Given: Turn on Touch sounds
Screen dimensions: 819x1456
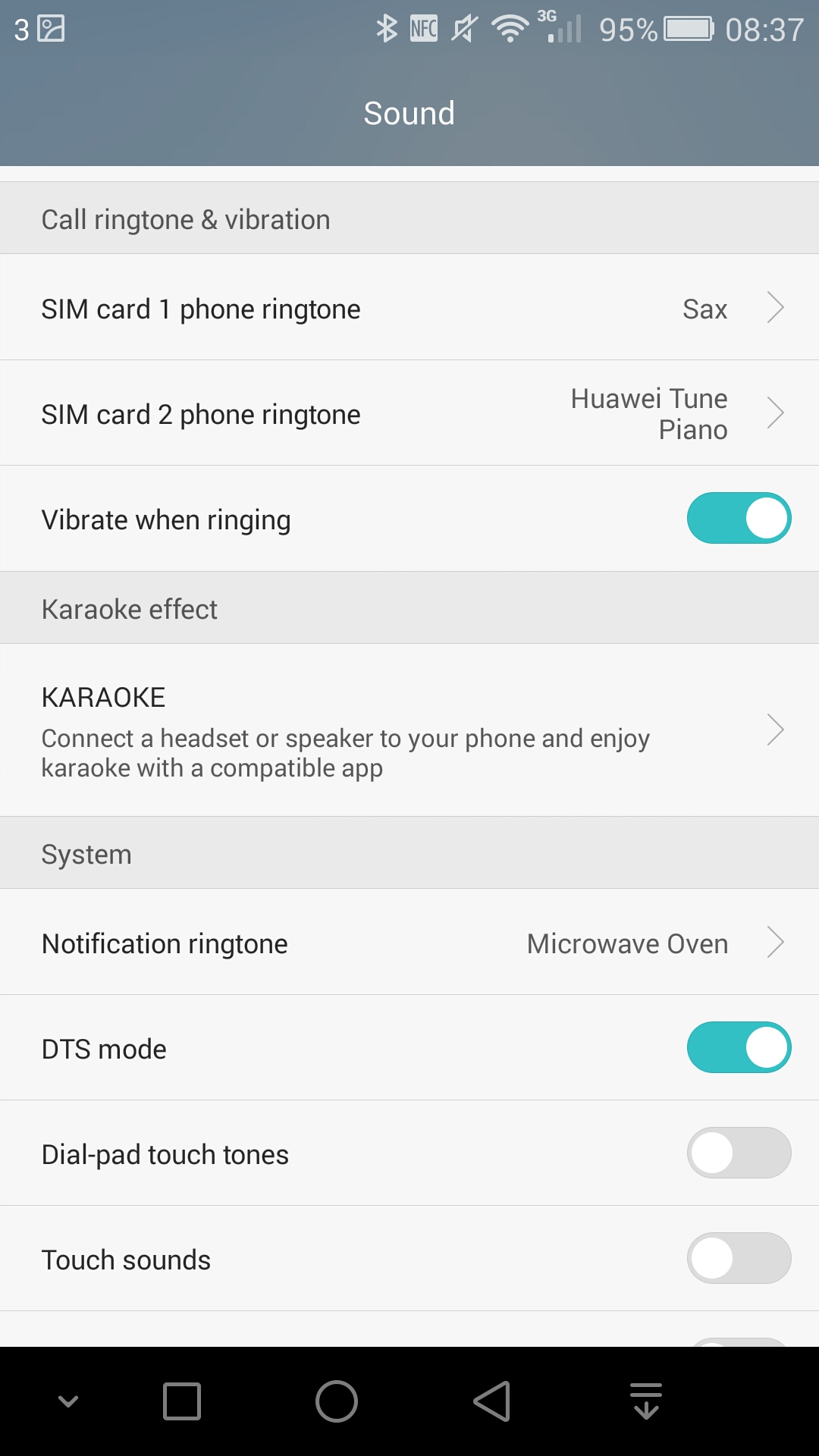Looking at the screenshot, I should (x=739, y=1259).
